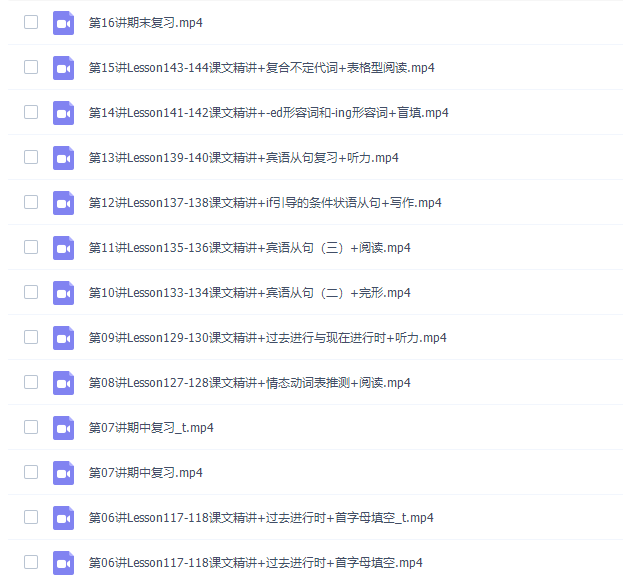Screen dimensions: 623x580
Task: Select checkbox for 第13讲Lesson139-140
Action: click(31, 157)
